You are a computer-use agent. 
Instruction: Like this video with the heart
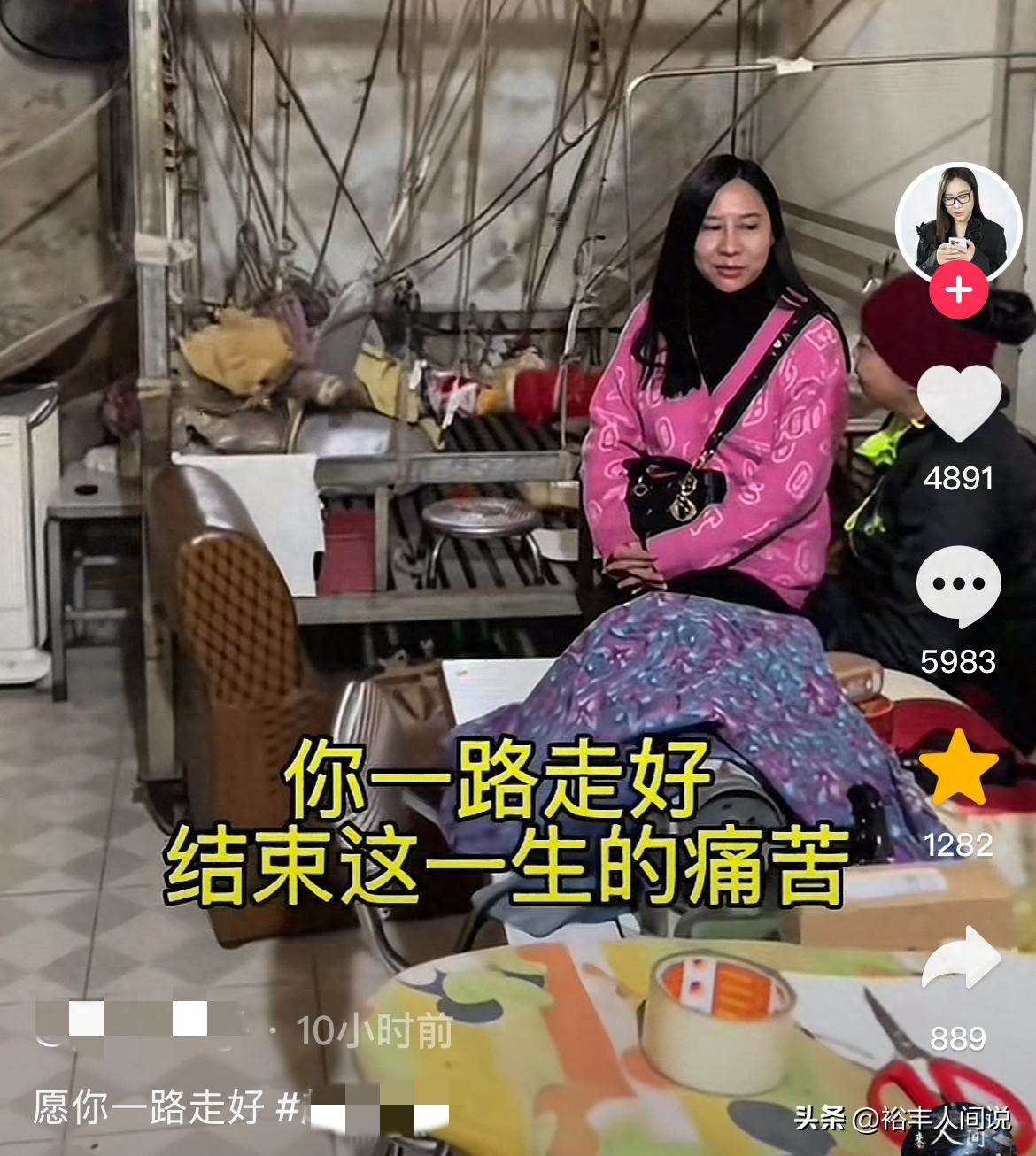click(959, 403)
